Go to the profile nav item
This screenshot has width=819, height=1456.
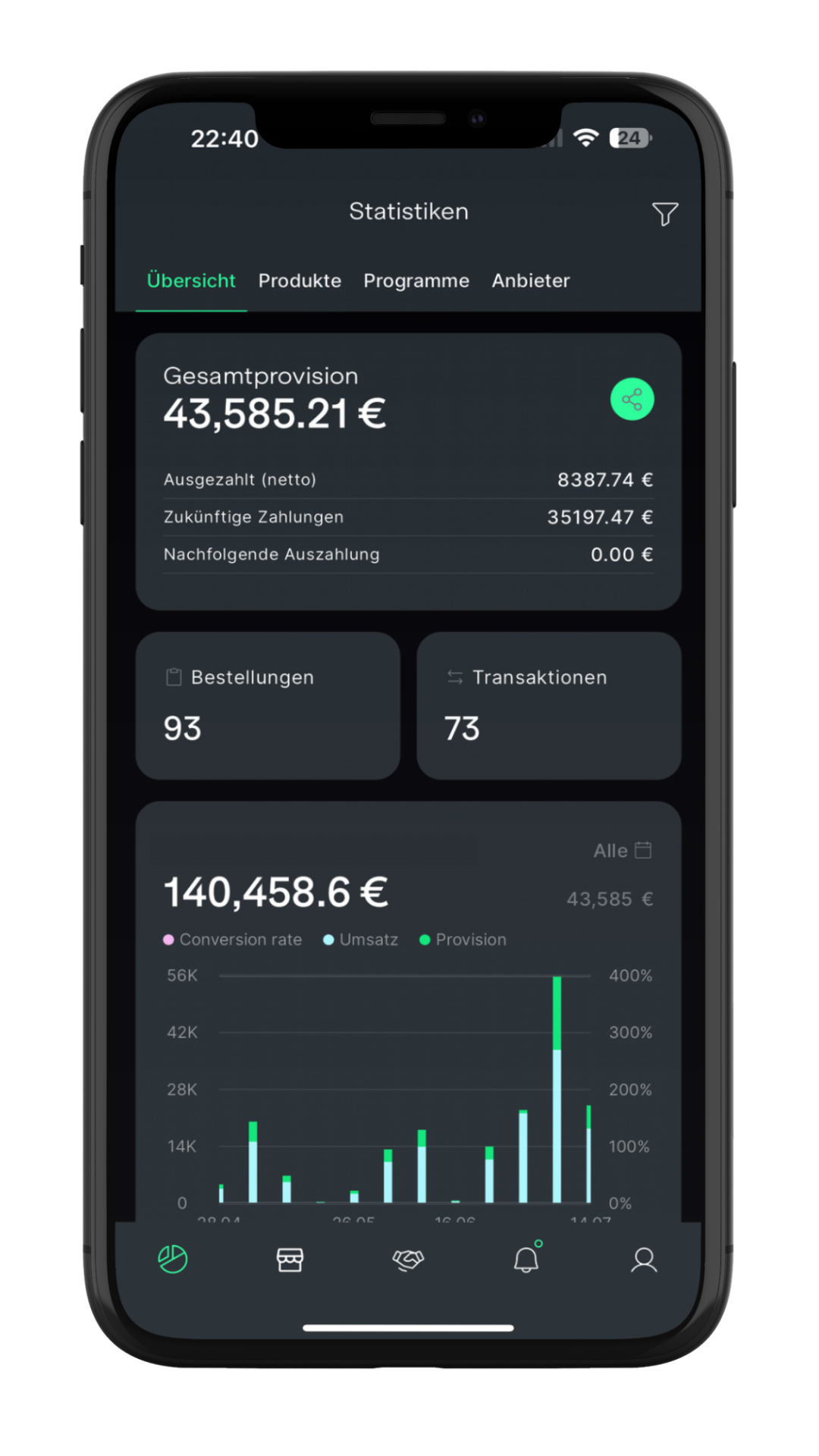point(644,1260)
